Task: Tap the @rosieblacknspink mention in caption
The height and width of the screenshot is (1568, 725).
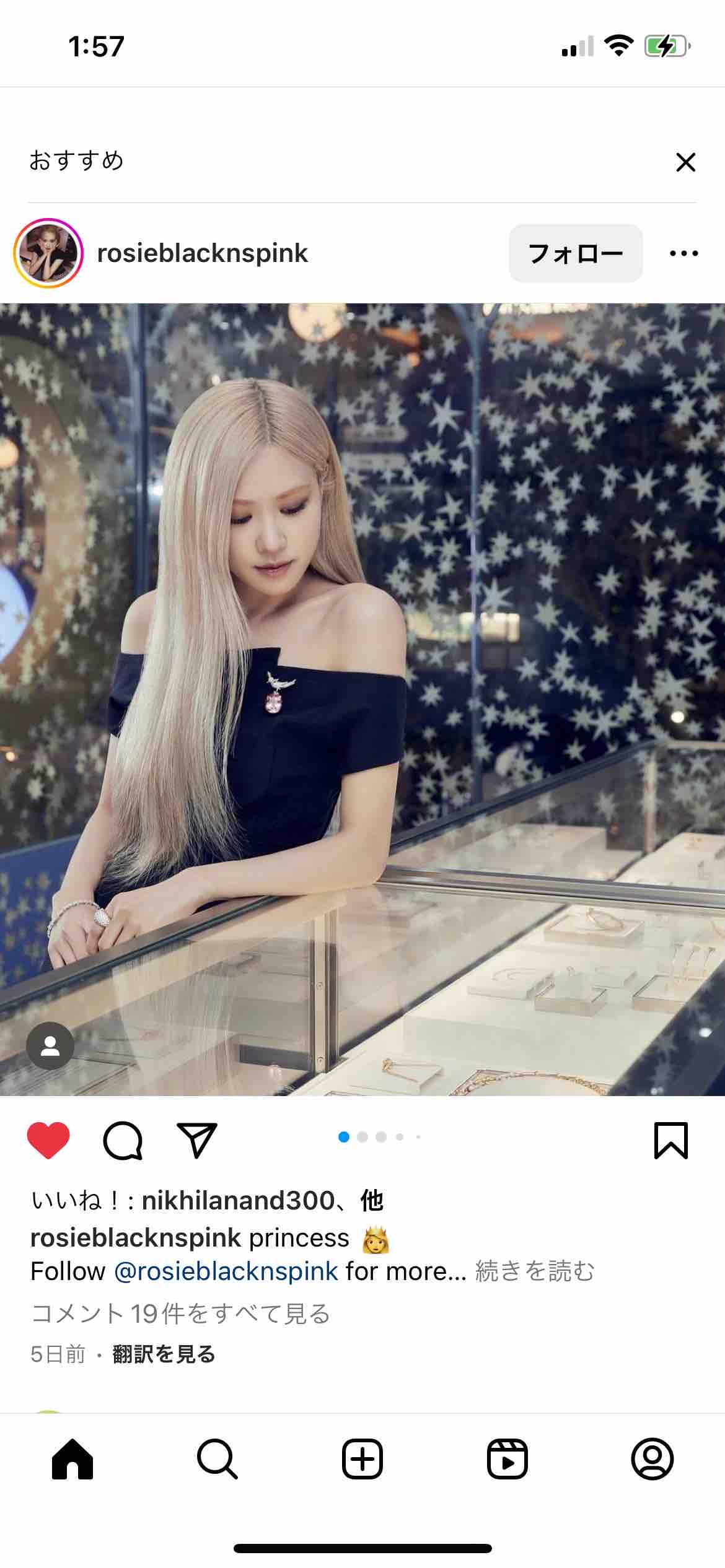Action: point(226,1271)
